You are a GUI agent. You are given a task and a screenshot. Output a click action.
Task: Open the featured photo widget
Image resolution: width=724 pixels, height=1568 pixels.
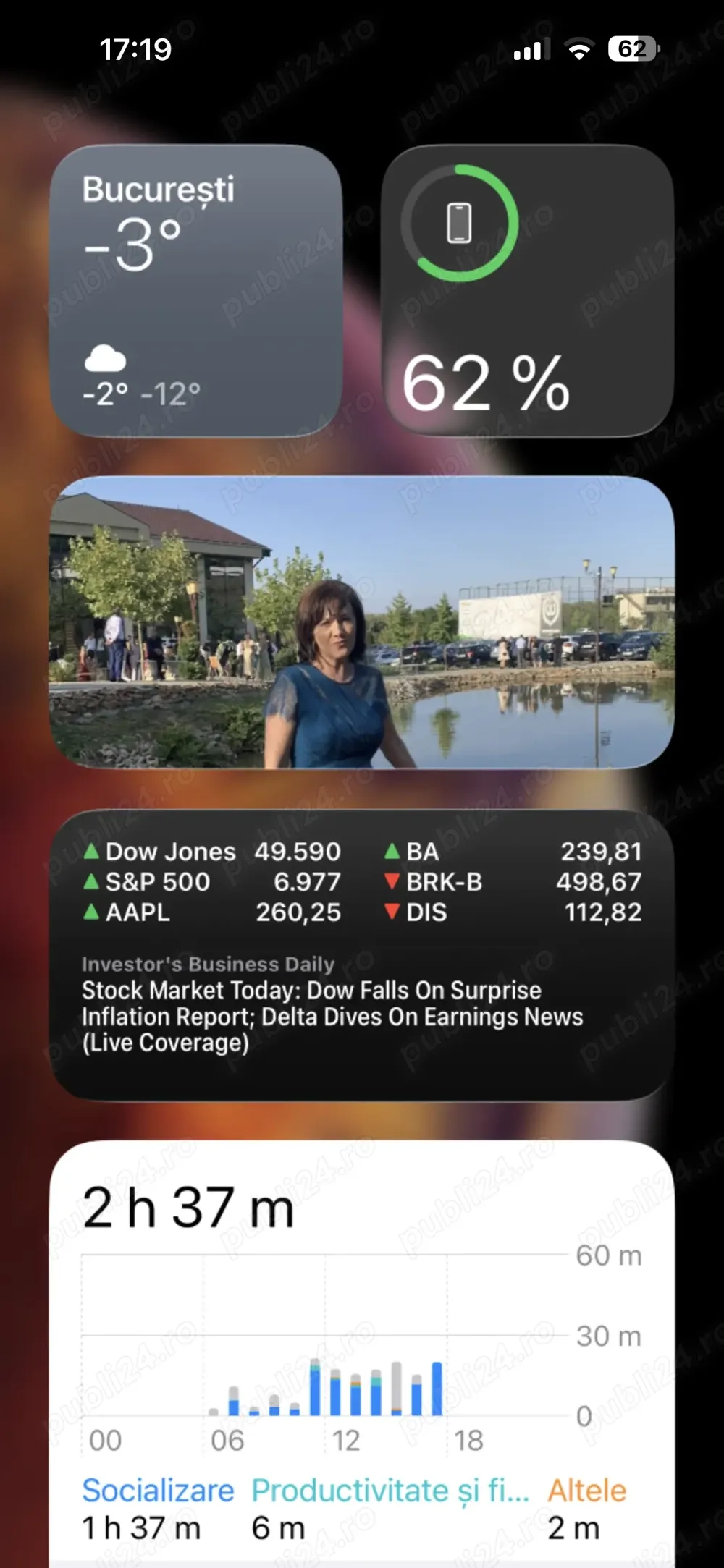coord(362,622)
